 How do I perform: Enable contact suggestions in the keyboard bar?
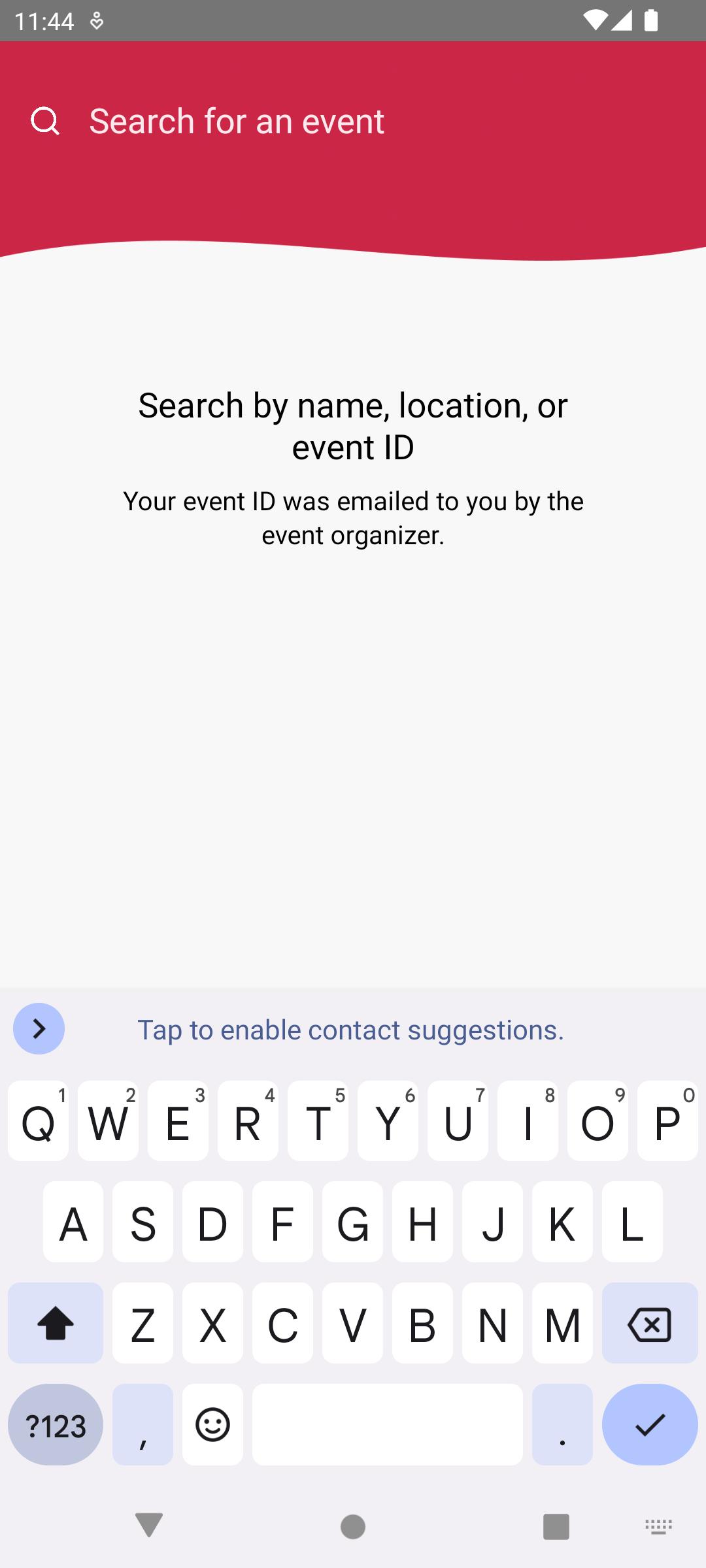(350, 1030)
